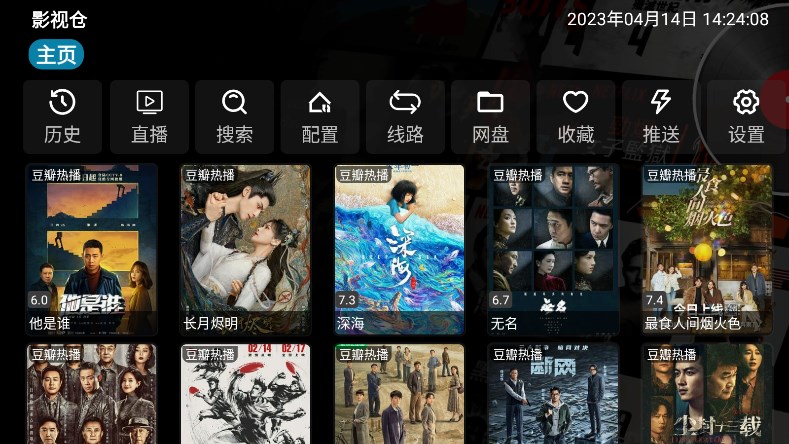The height and width of the screenshot is (444, 789).
Task: View 收藏 favorites list
Action: click(x=575, y=116)
